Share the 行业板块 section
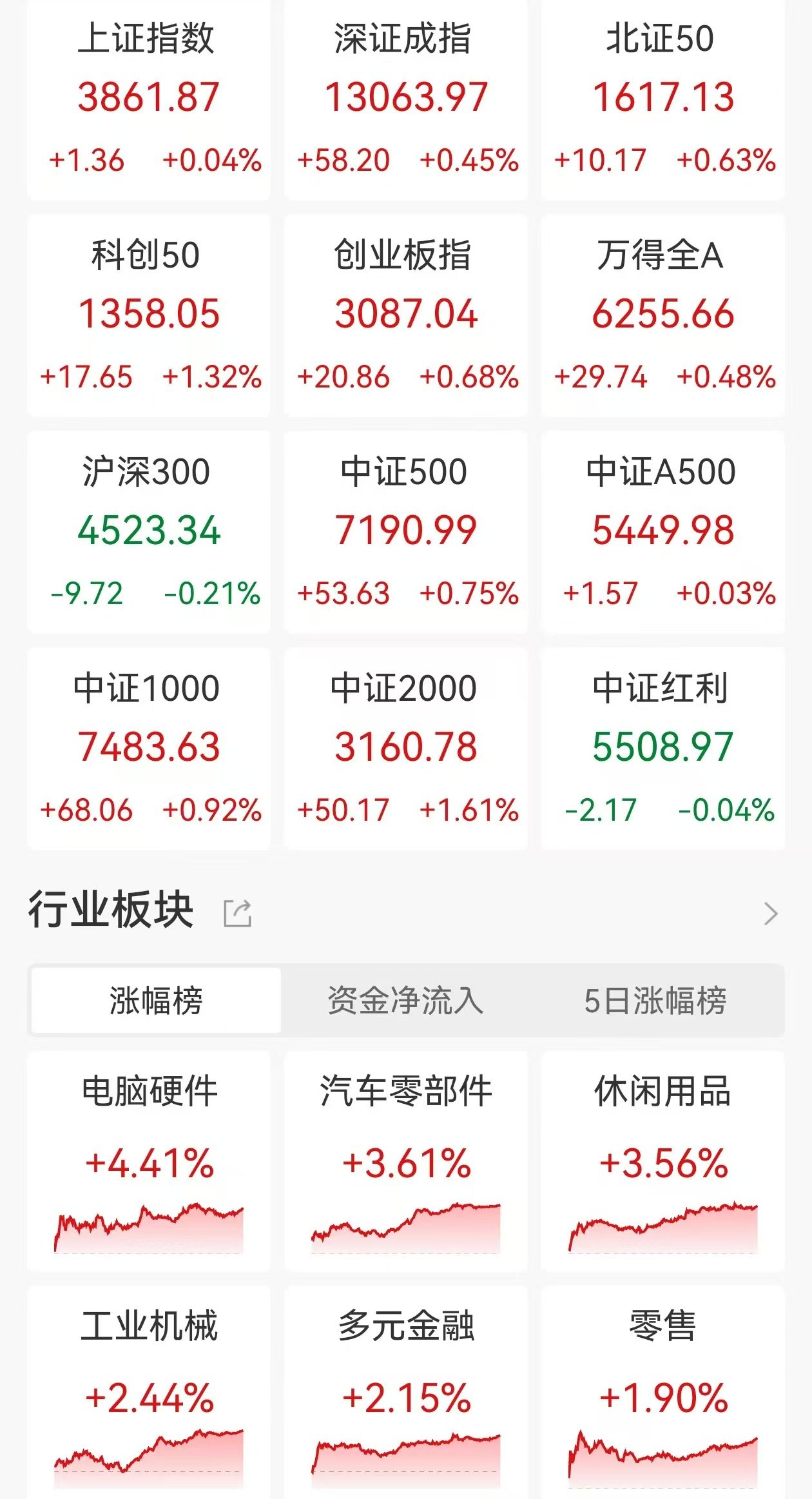This screenshot has height=1499, width=812. click(x=237, y=913)
